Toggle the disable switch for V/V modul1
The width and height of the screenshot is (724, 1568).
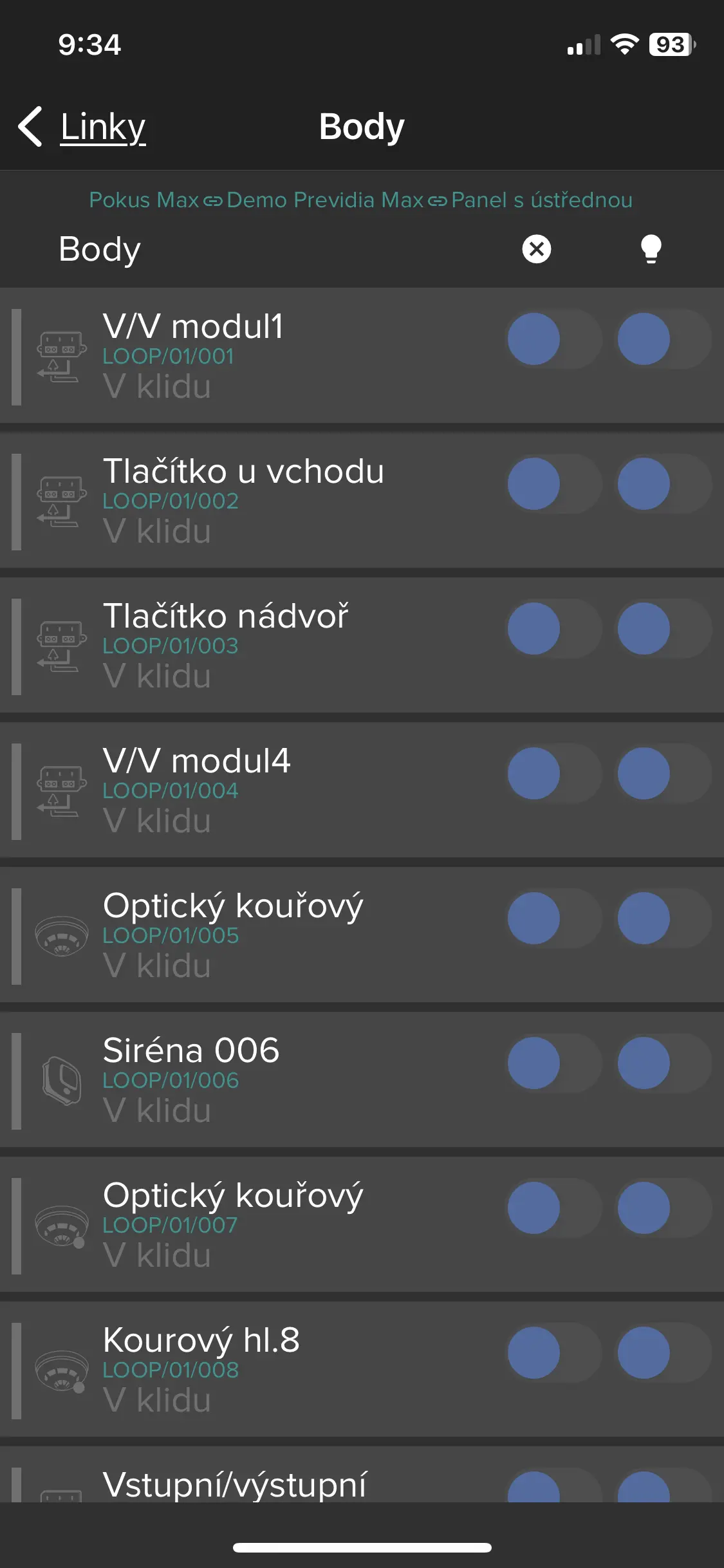point(553,339)
